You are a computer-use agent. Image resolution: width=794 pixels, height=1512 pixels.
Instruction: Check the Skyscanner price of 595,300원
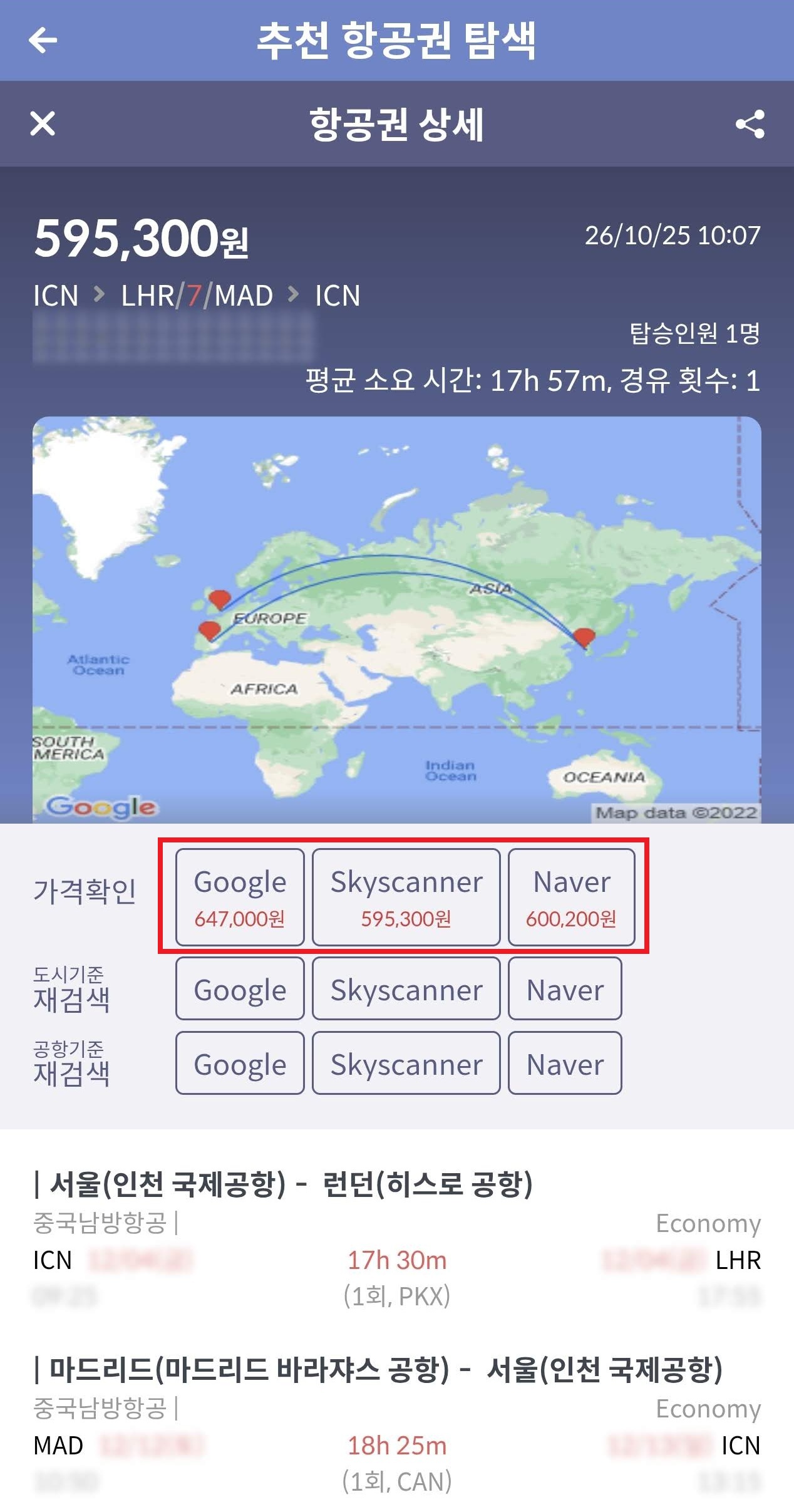tap(406, 897)
